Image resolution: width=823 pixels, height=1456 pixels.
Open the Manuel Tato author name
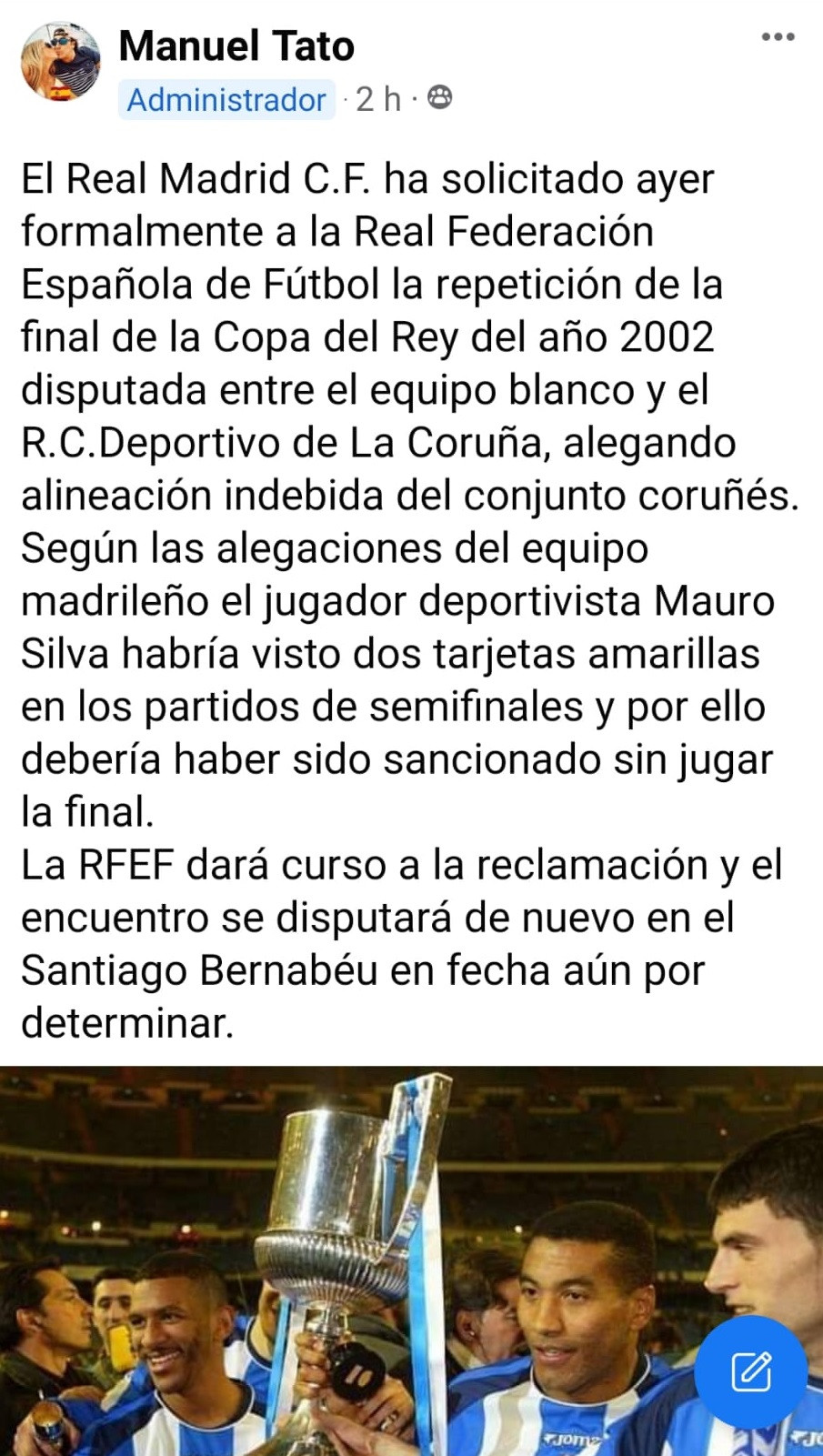236,45
